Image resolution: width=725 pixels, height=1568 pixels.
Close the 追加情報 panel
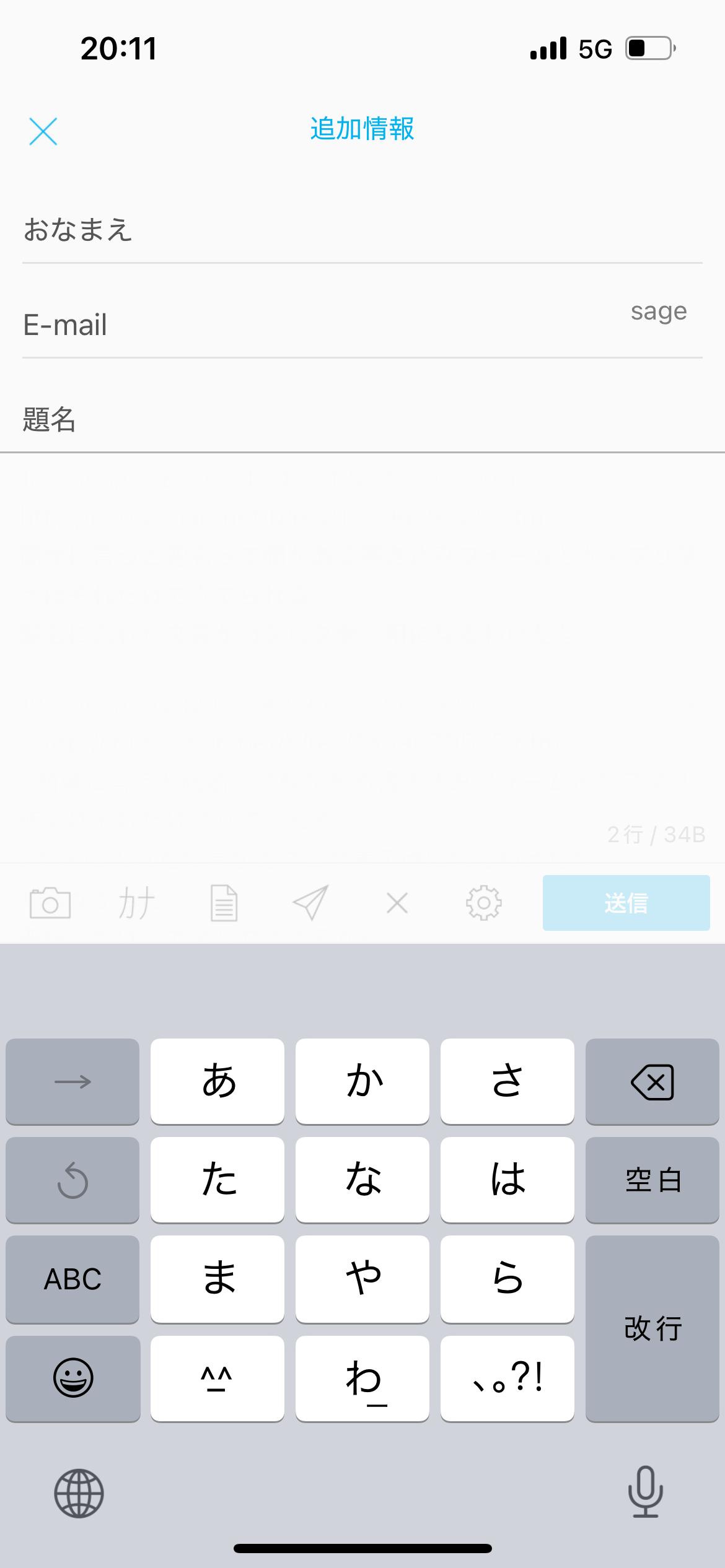[43, 131]
